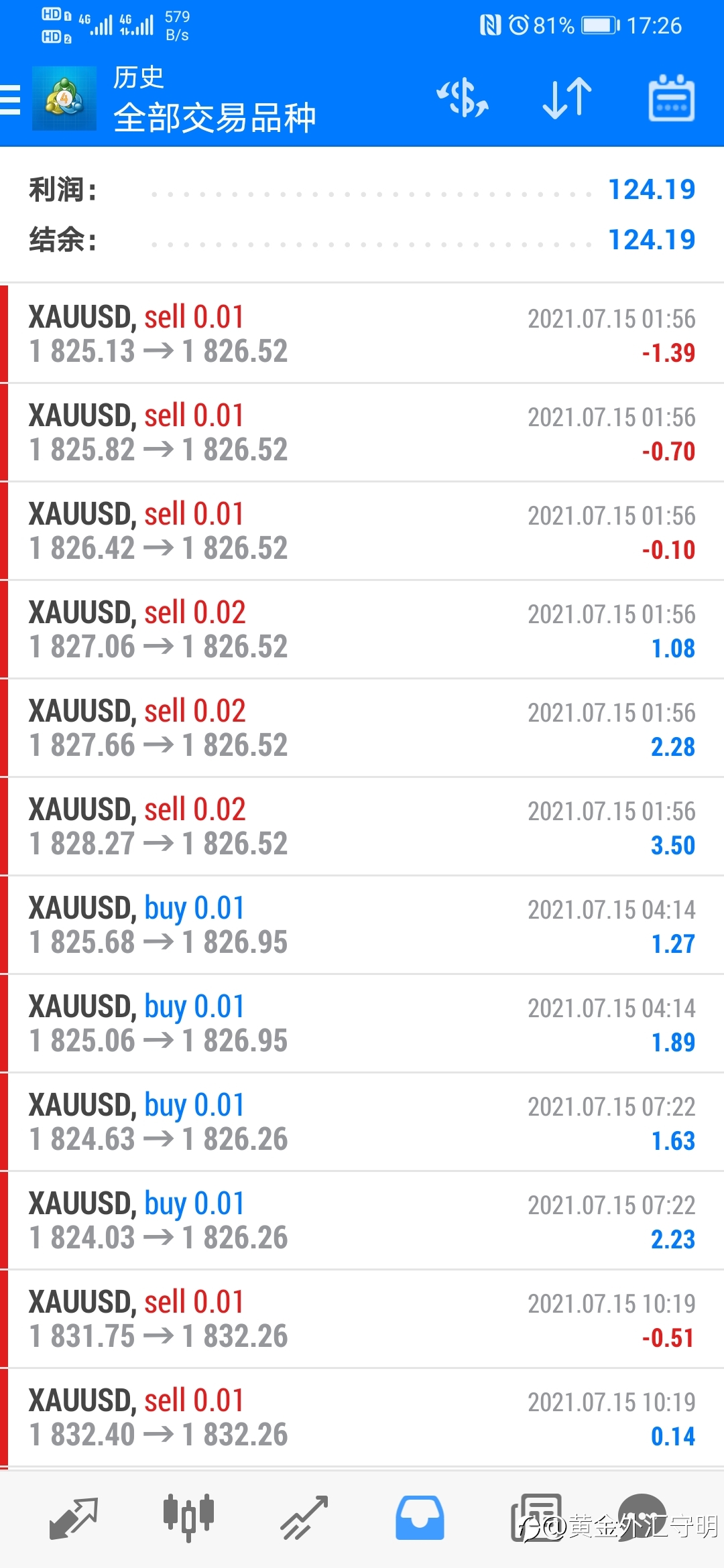Screen dimensions: 724x1568
Task: View the sell 0.02 trade with profit 3.50
Action: [x=362, y=826]
